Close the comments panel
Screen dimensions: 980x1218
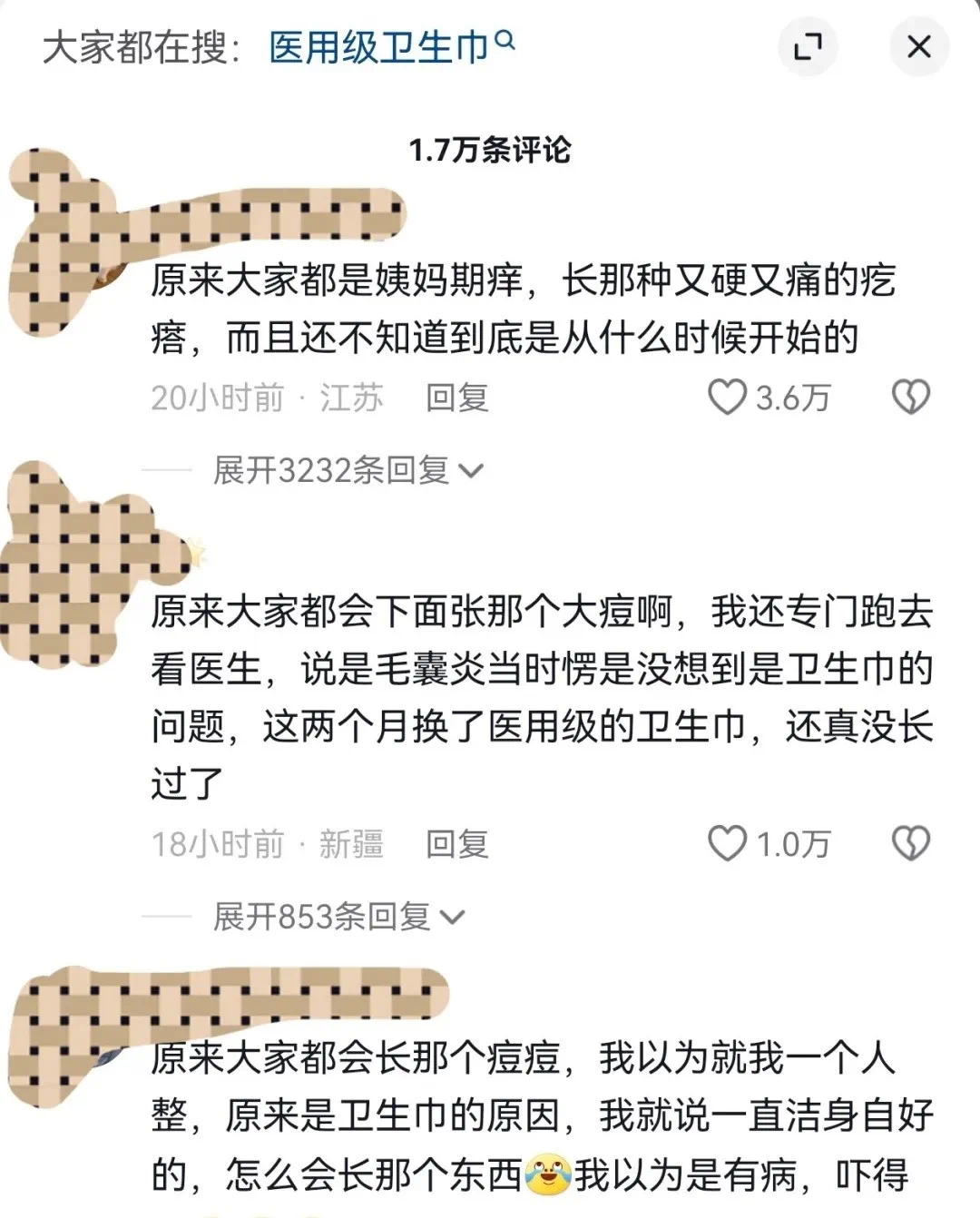[918, 46]
